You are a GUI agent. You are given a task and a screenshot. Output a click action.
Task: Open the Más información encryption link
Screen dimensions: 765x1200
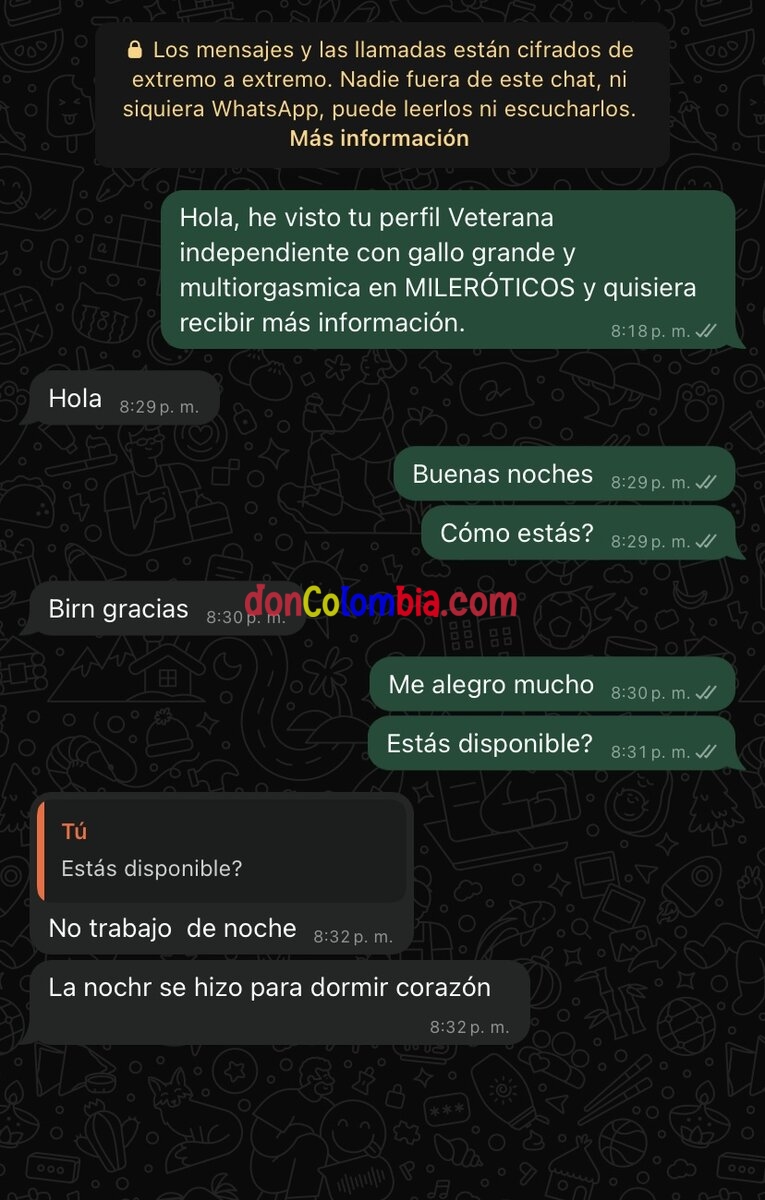pyautogui.click(x=379, y=138)
